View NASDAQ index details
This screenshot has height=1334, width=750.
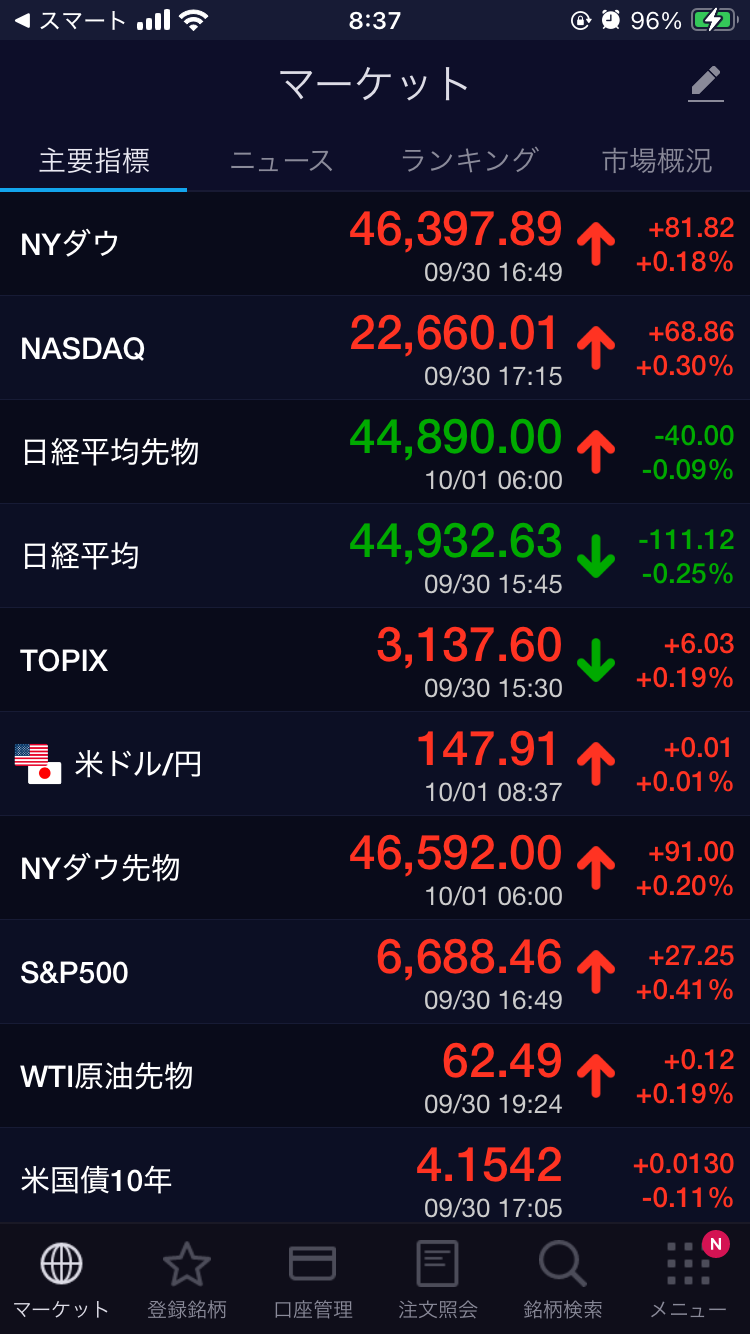click(375, 348)
